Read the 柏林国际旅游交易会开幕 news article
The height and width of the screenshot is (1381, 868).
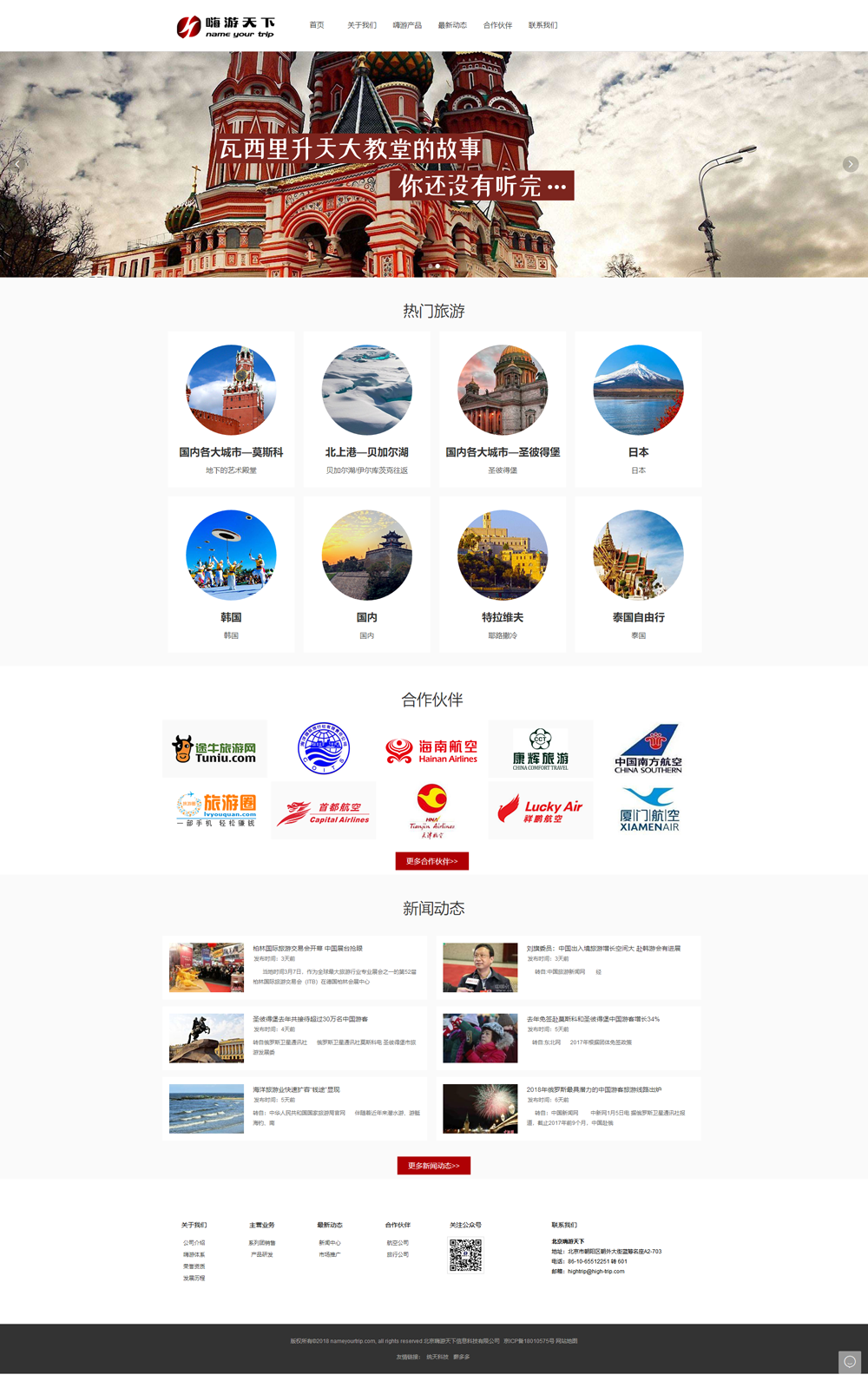coord(308,949)
